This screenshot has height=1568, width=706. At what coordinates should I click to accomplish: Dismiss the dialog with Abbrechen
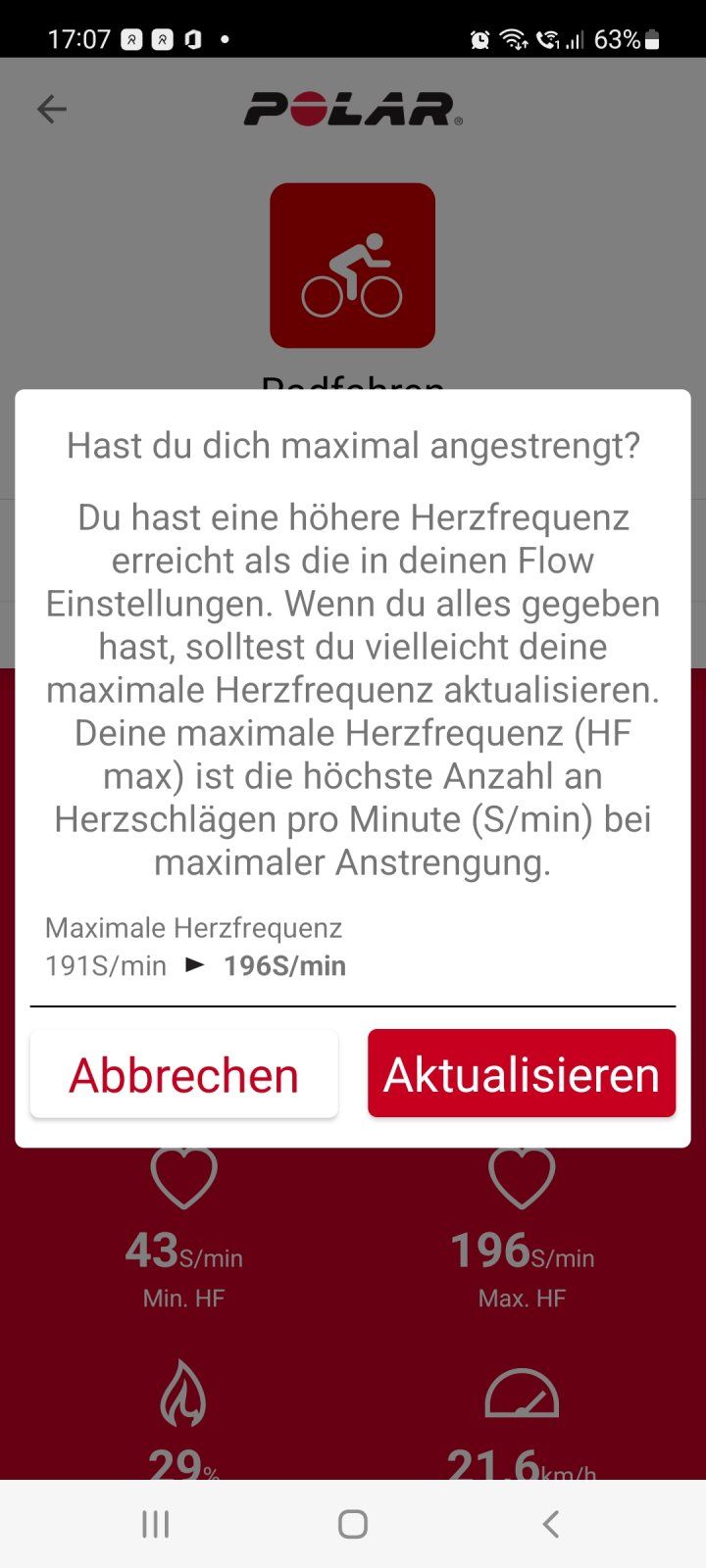[x=184, y=1074]
